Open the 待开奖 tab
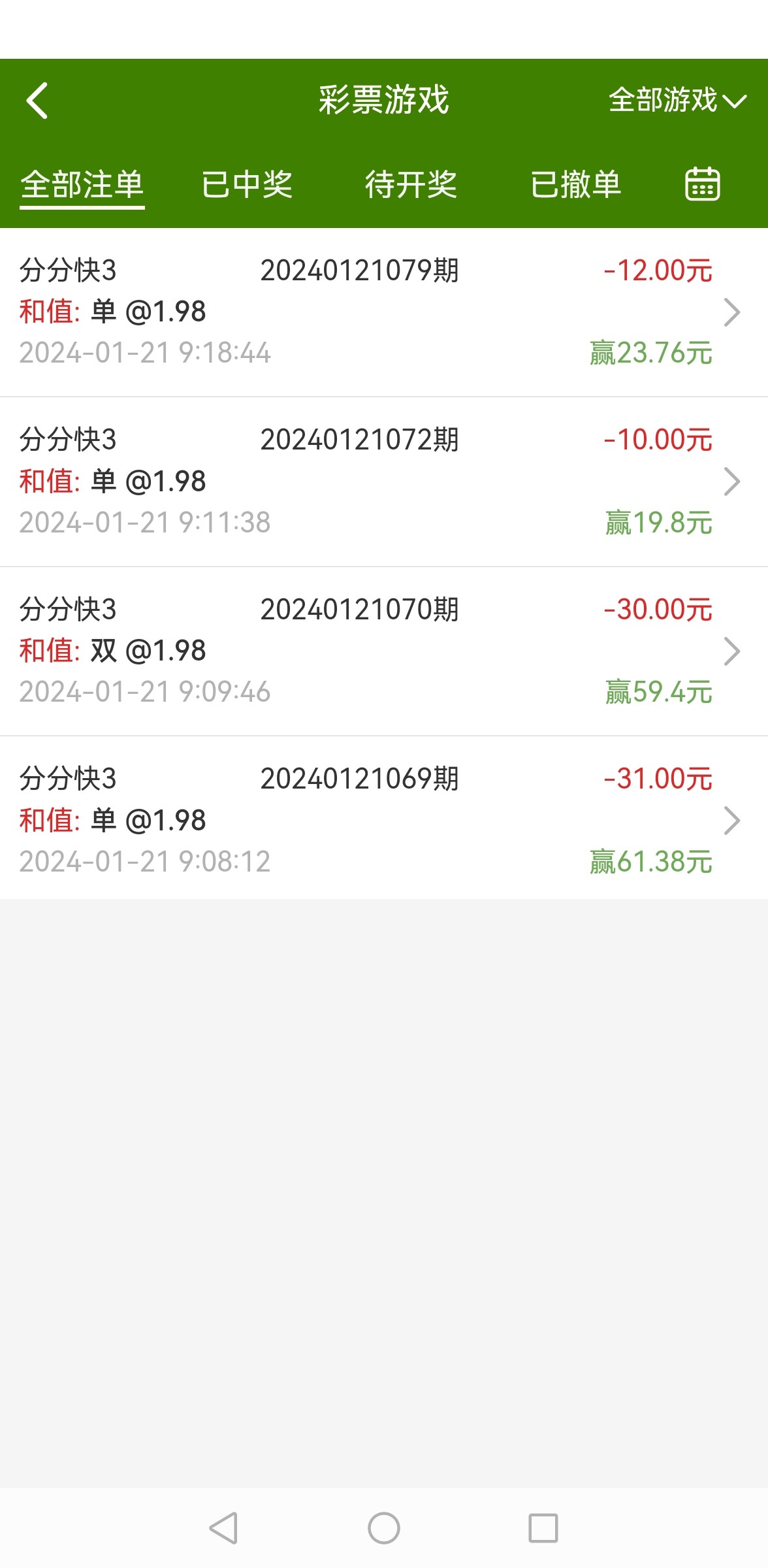Screen dimensions: 768x1568 tap(413, 185)
